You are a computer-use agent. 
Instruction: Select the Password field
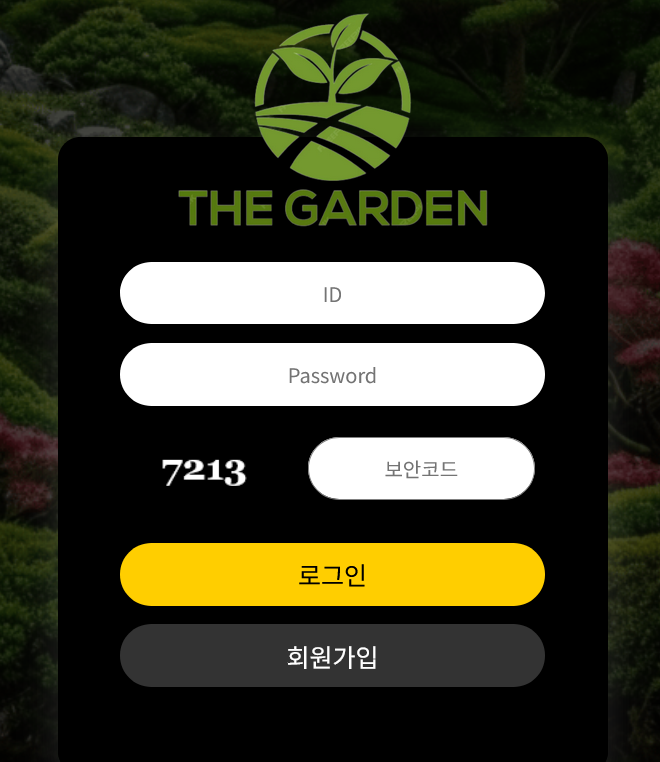(332, 375)
